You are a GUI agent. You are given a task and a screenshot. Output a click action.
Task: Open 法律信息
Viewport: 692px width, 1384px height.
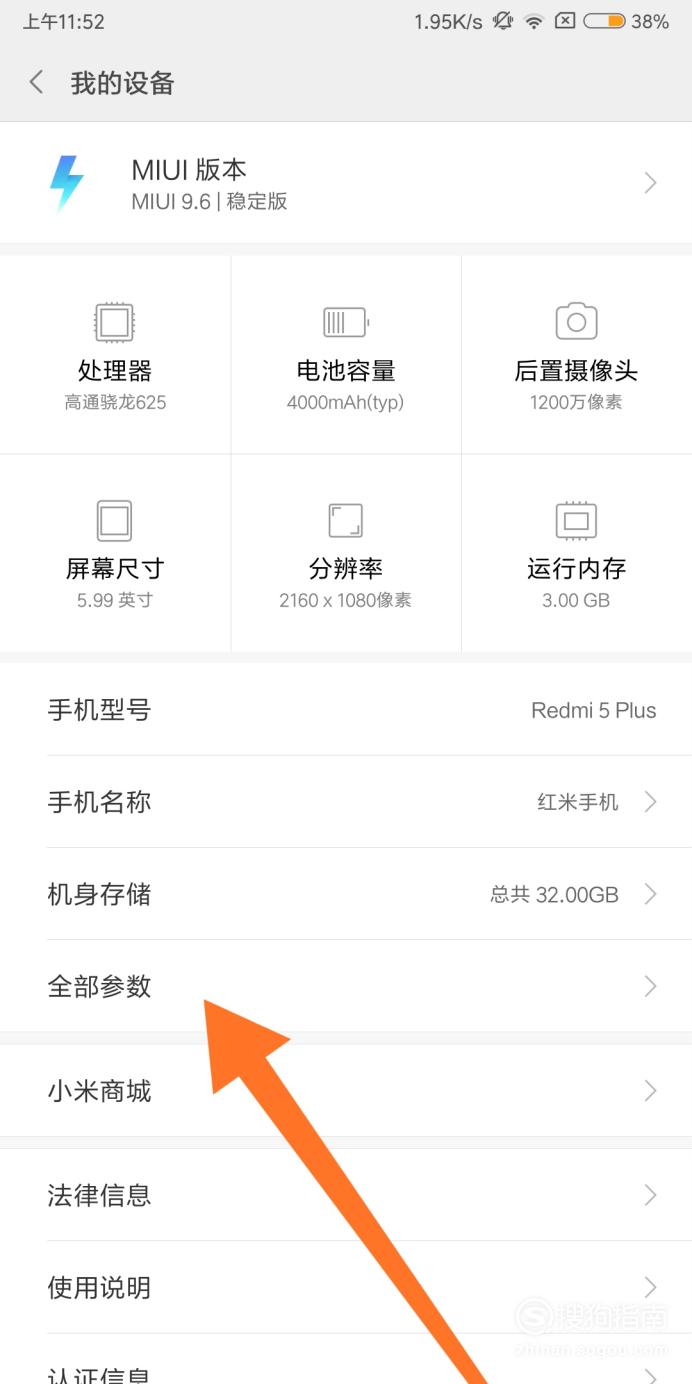point(346,1195)
